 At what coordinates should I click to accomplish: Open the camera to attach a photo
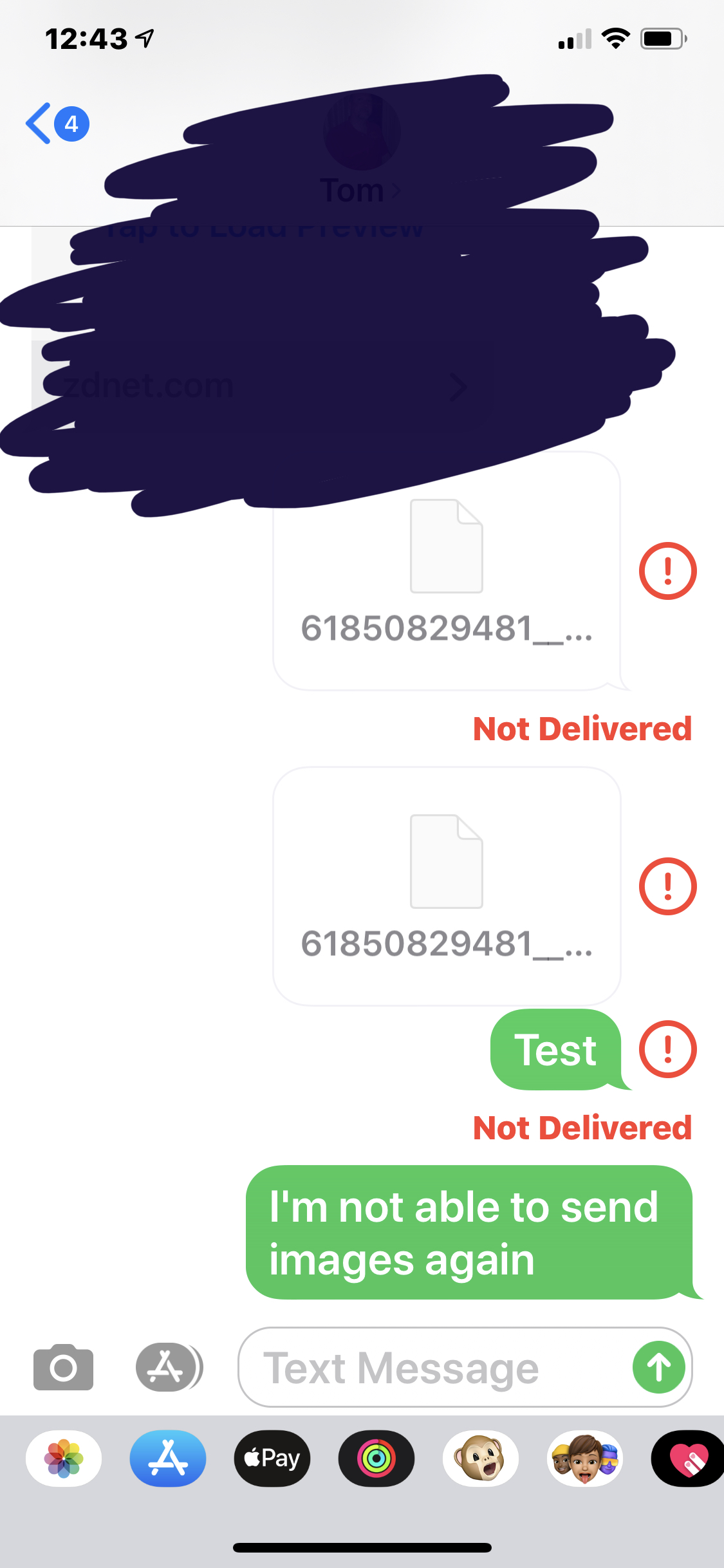63,1367
